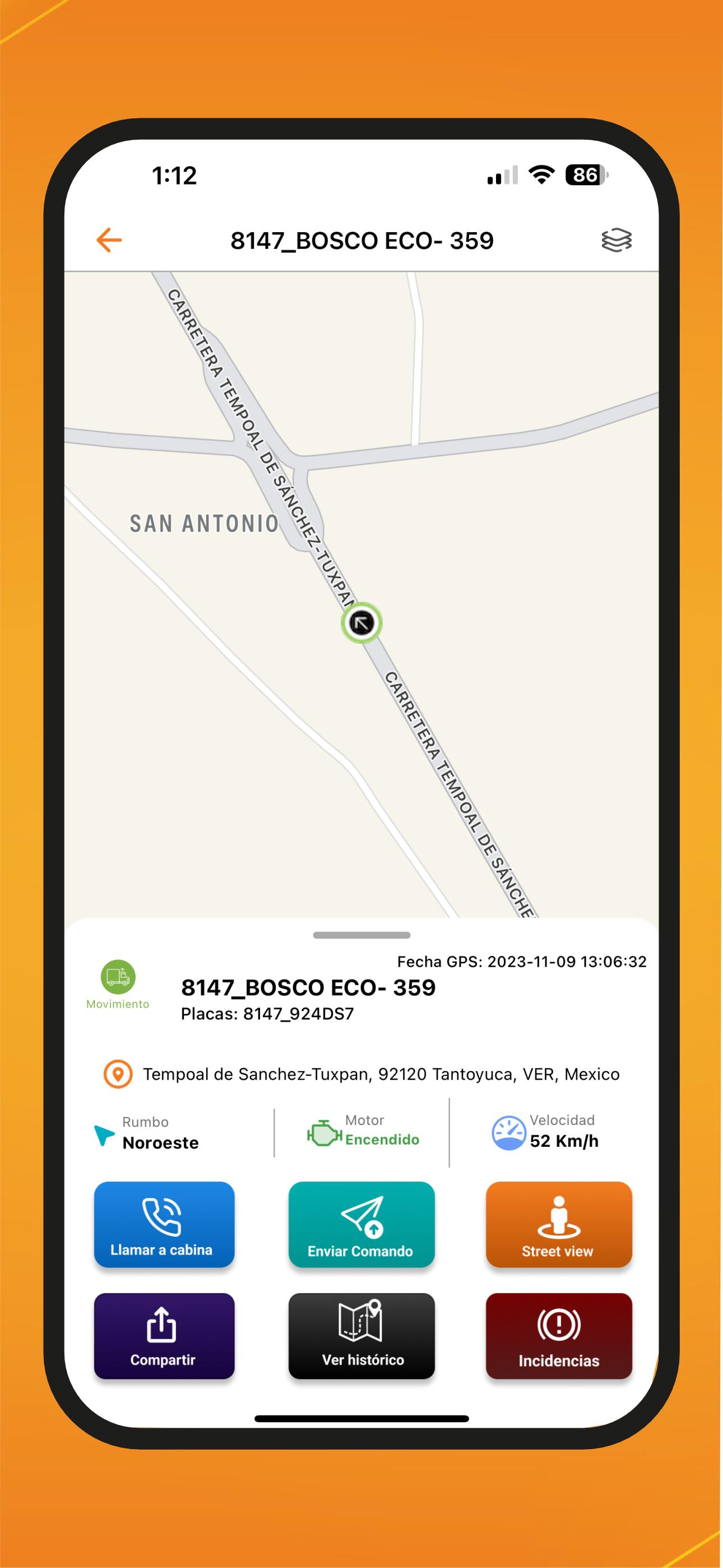Call the cabin with Llamar a cabina

tap(164, 1224)
